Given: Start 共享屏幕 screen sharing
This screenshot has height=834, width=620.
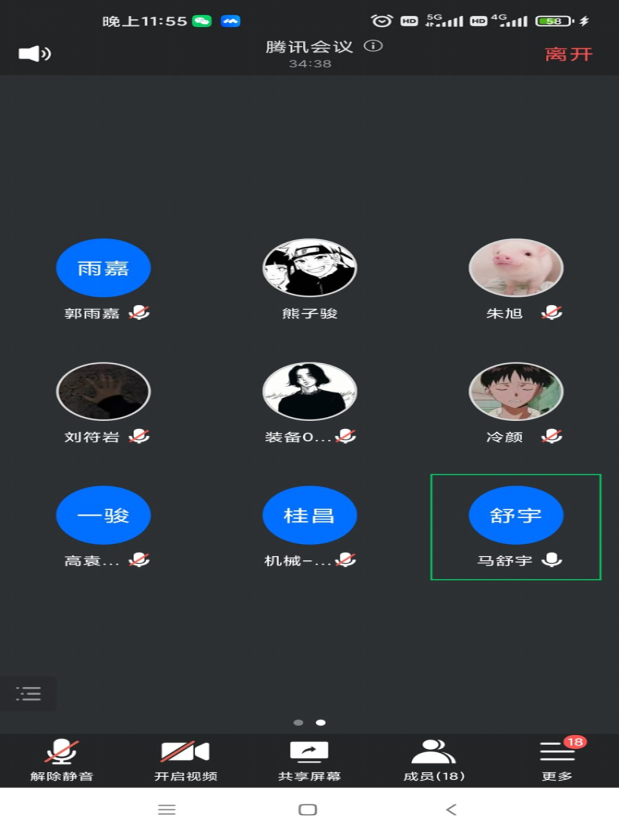Looking at the screenshot, I should point(309,761).
